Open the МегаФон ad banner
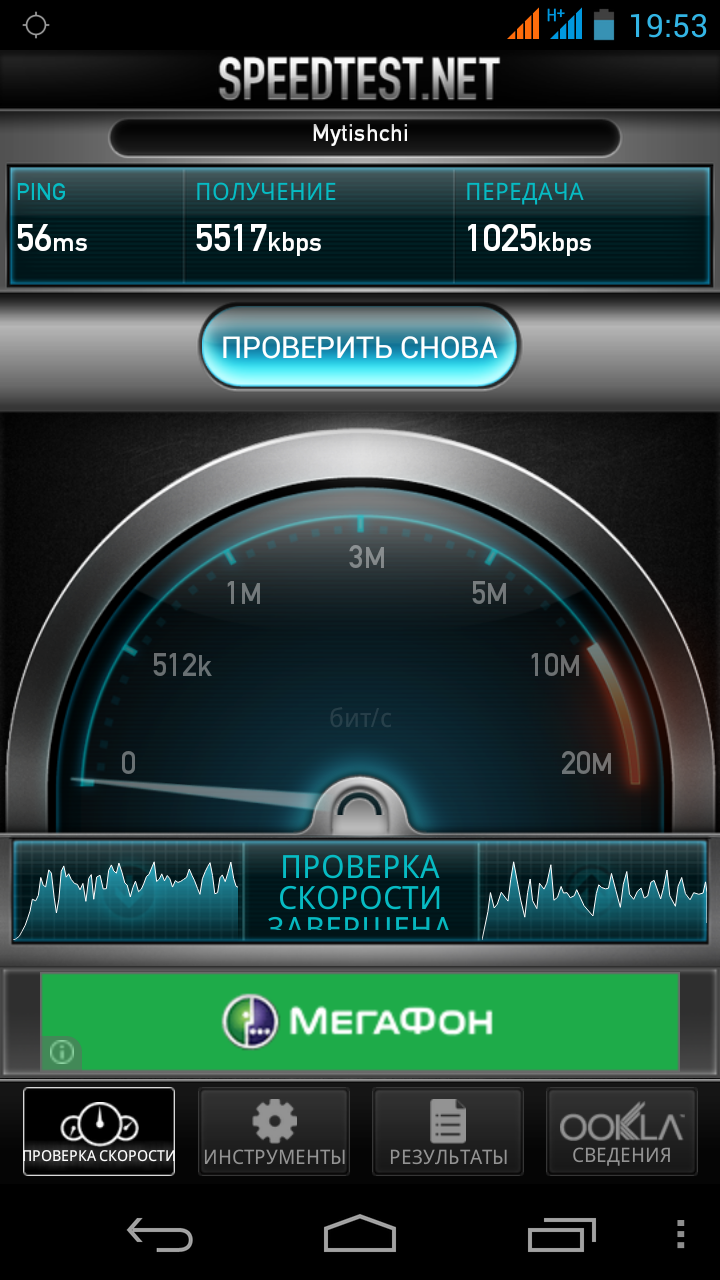The height and width of the screenshot is (1280, 720). [x=360, y=1021]
